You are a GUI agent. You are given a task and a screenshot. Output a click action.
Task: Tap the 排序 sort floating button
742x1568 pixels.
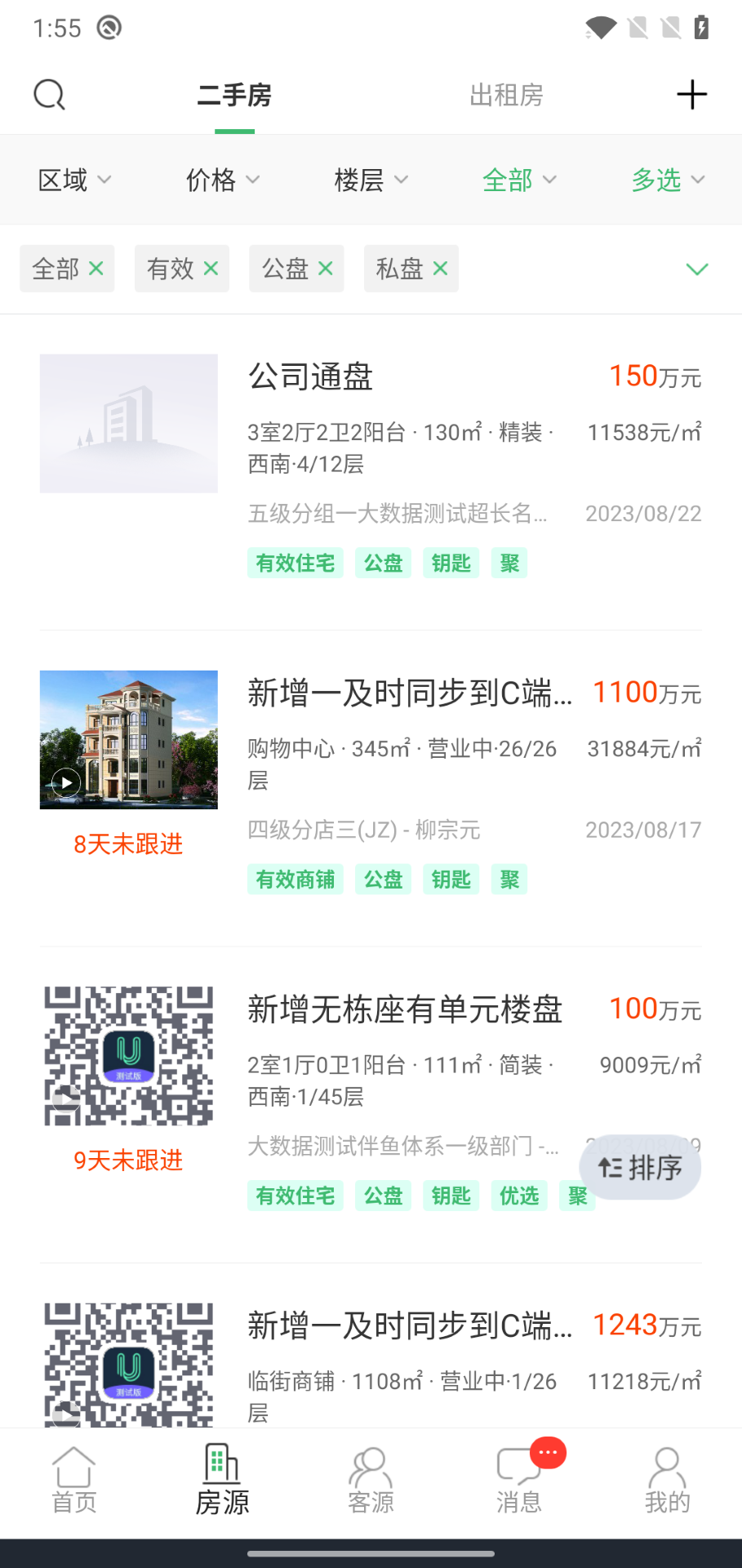pos(640,1168)
